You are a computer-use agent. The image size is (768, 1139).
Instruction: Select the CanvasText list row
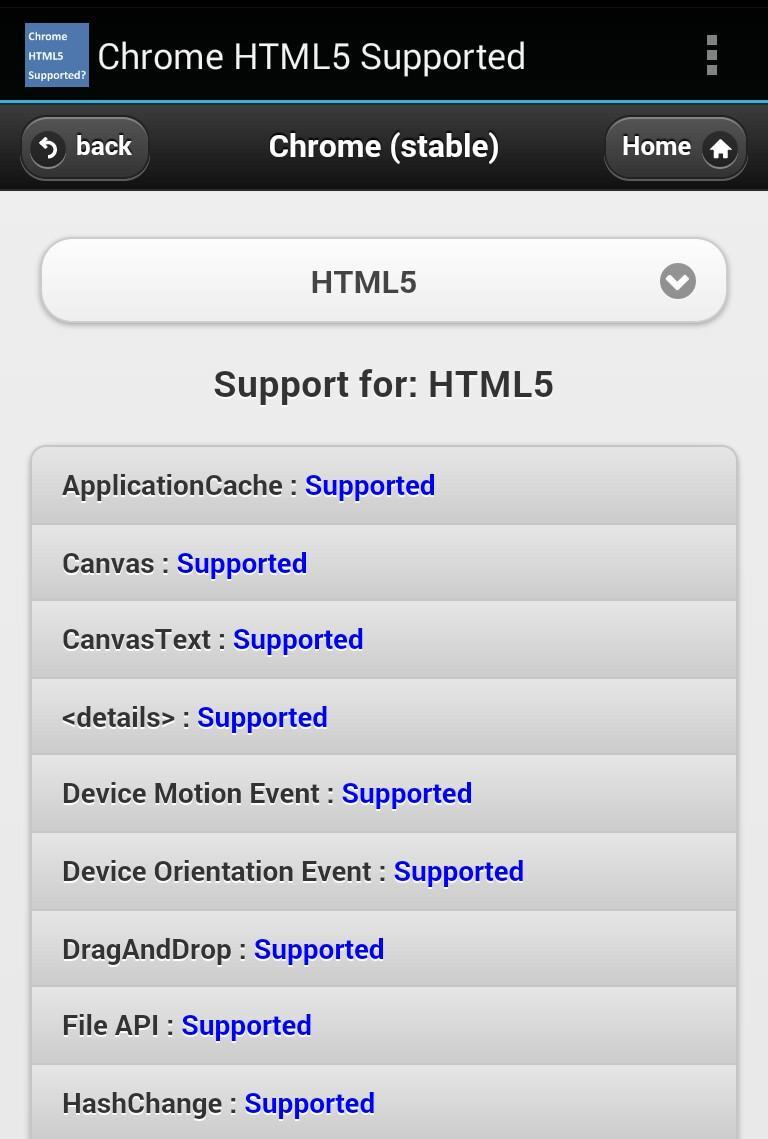(383, 639)
